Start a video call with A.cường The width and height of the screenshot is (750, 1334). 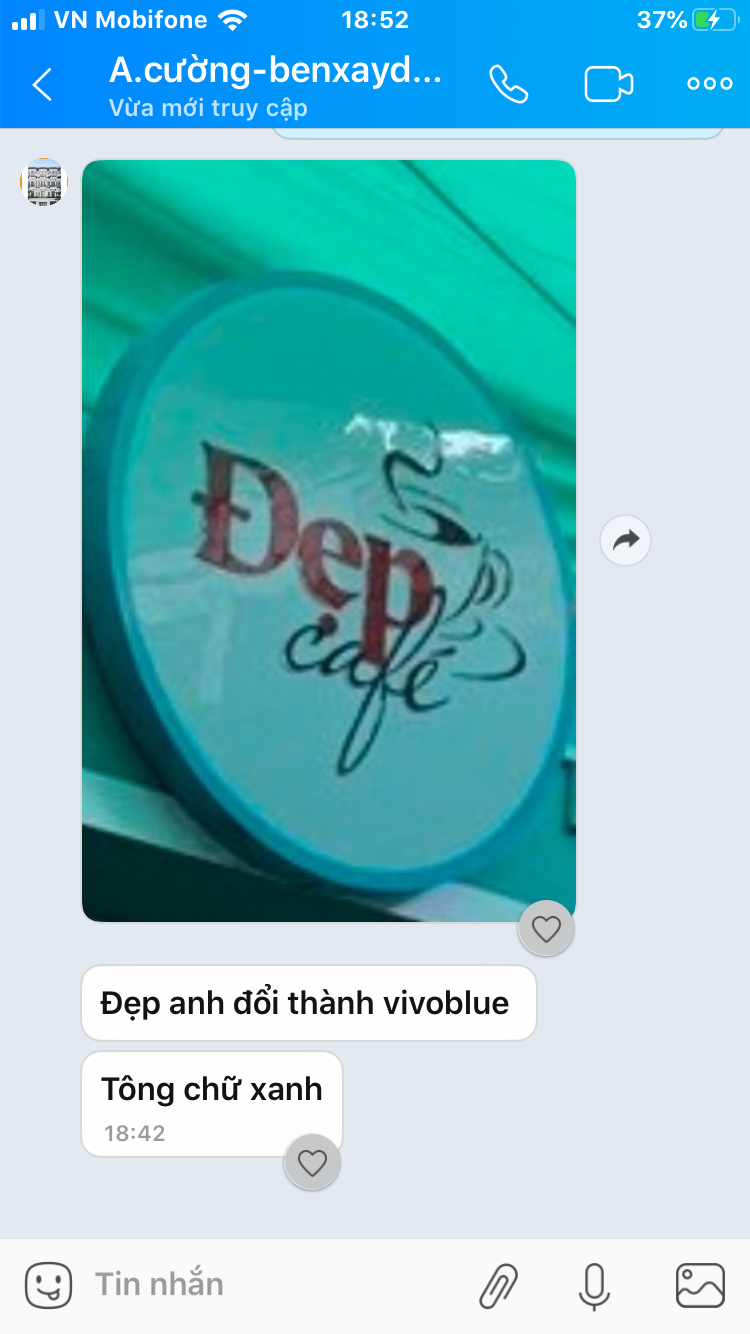coord(608,85)
